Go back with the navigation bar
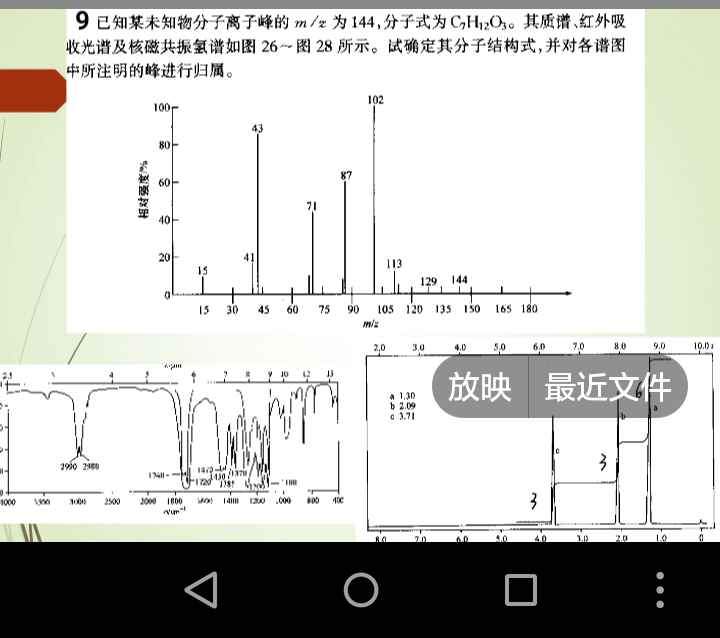Image resolution: width=720 pixels, height=638 pixels. (x=201, y=590)
